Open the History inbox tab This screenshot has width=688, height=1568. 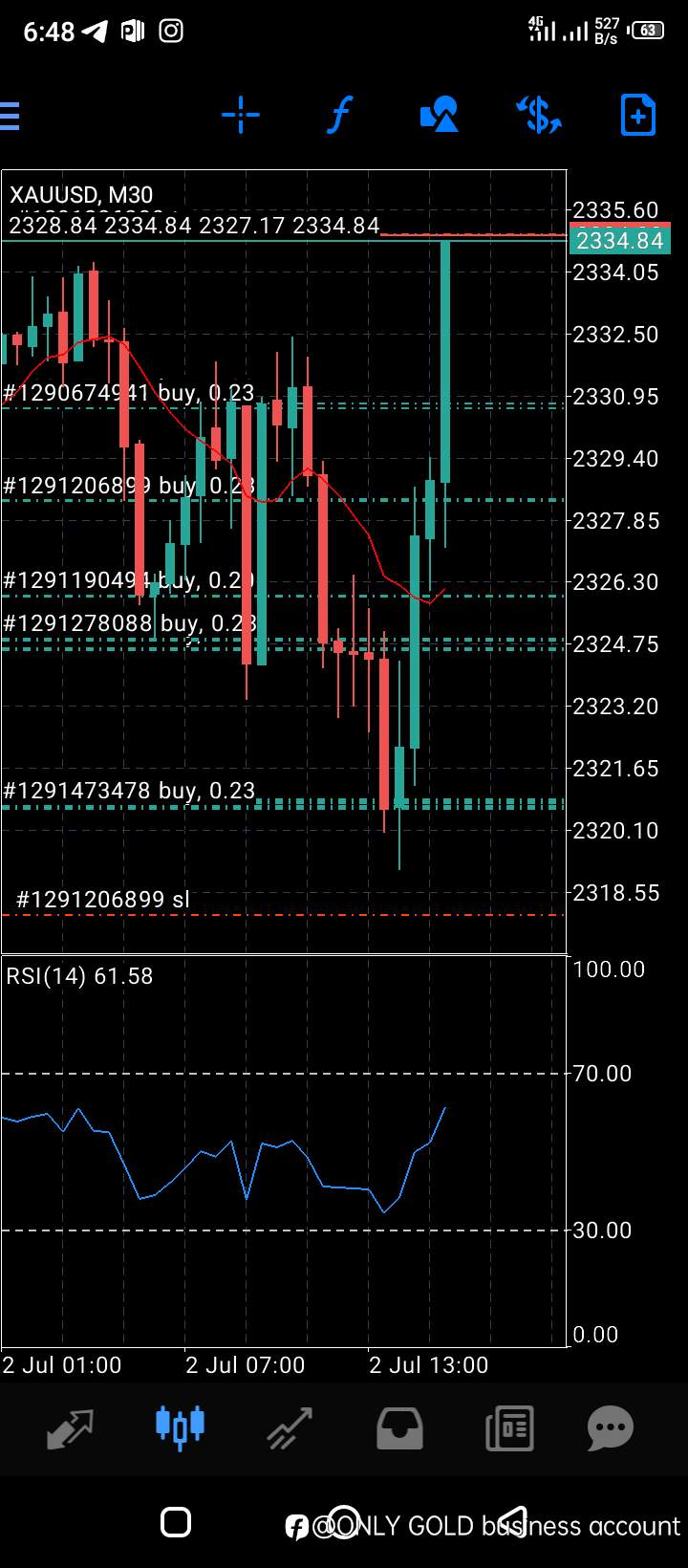pos(399,1429)
